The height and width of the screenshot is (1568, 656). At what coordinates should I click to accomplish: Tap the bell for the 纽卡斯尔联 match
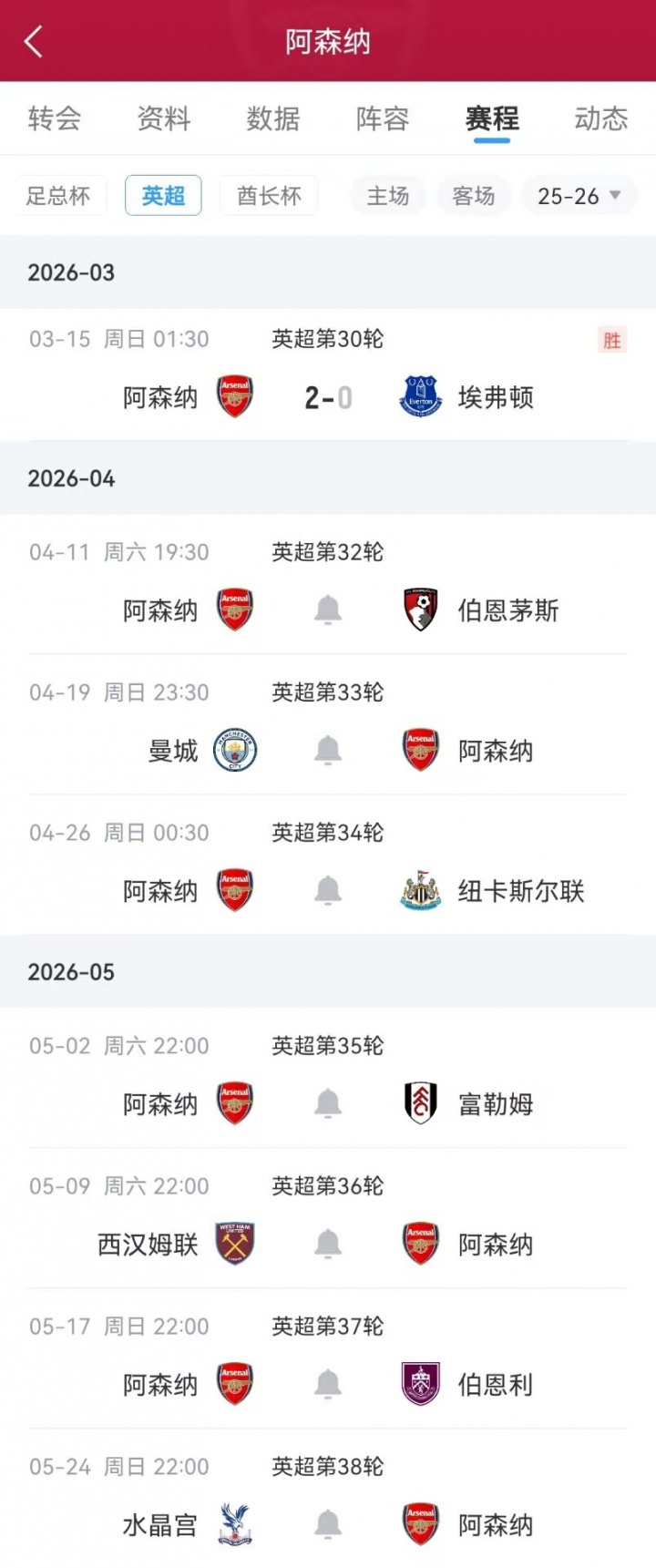(x=328, y=891)
